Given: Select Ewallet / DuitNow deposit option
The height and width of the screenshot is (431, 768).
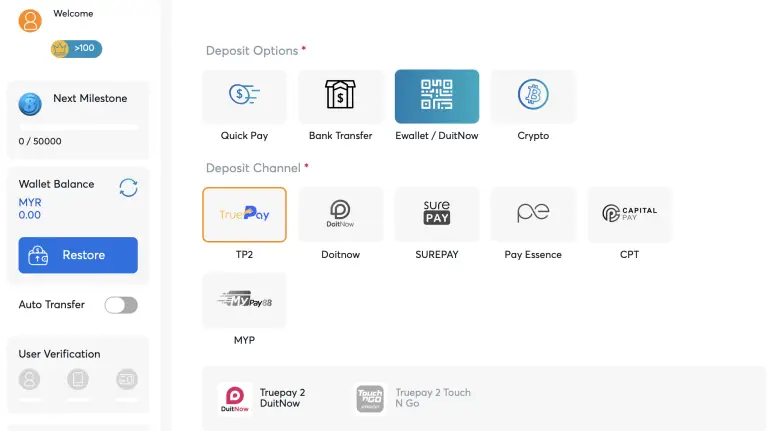Looking at the screenshot, I should point(436,96).
